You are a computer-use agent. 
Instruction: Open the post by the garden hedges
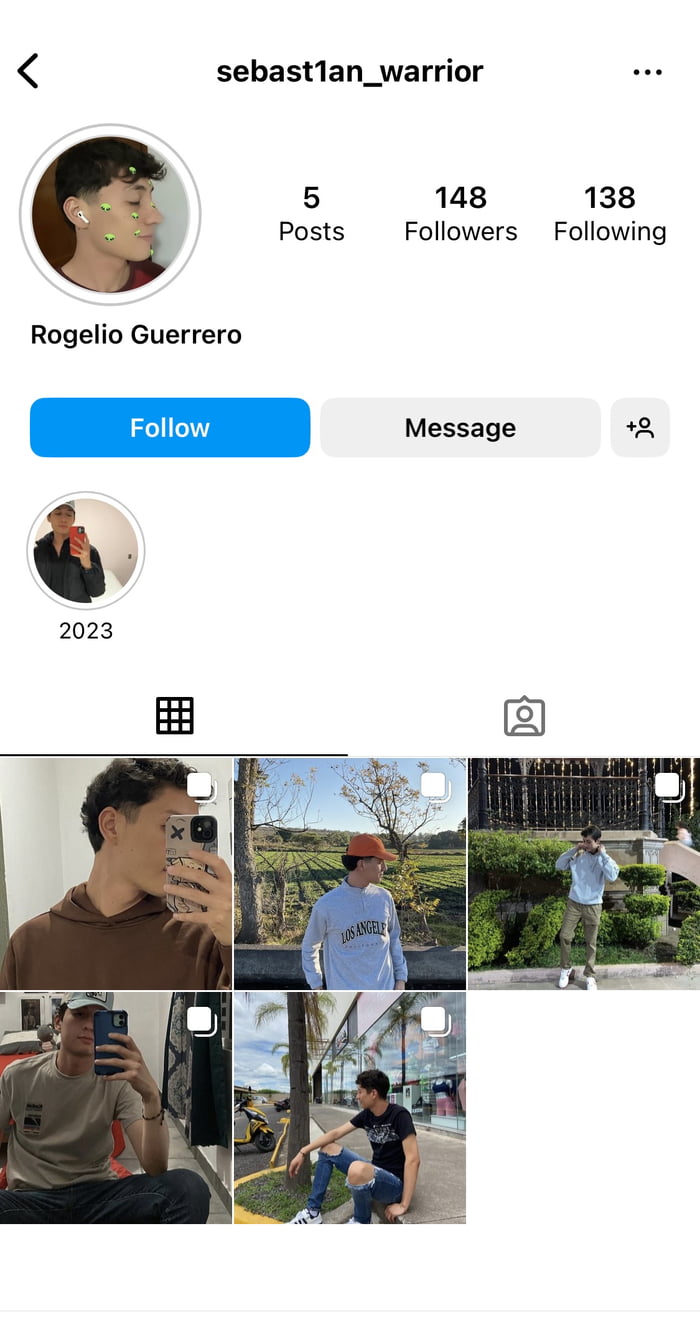(x=584, y=874)
